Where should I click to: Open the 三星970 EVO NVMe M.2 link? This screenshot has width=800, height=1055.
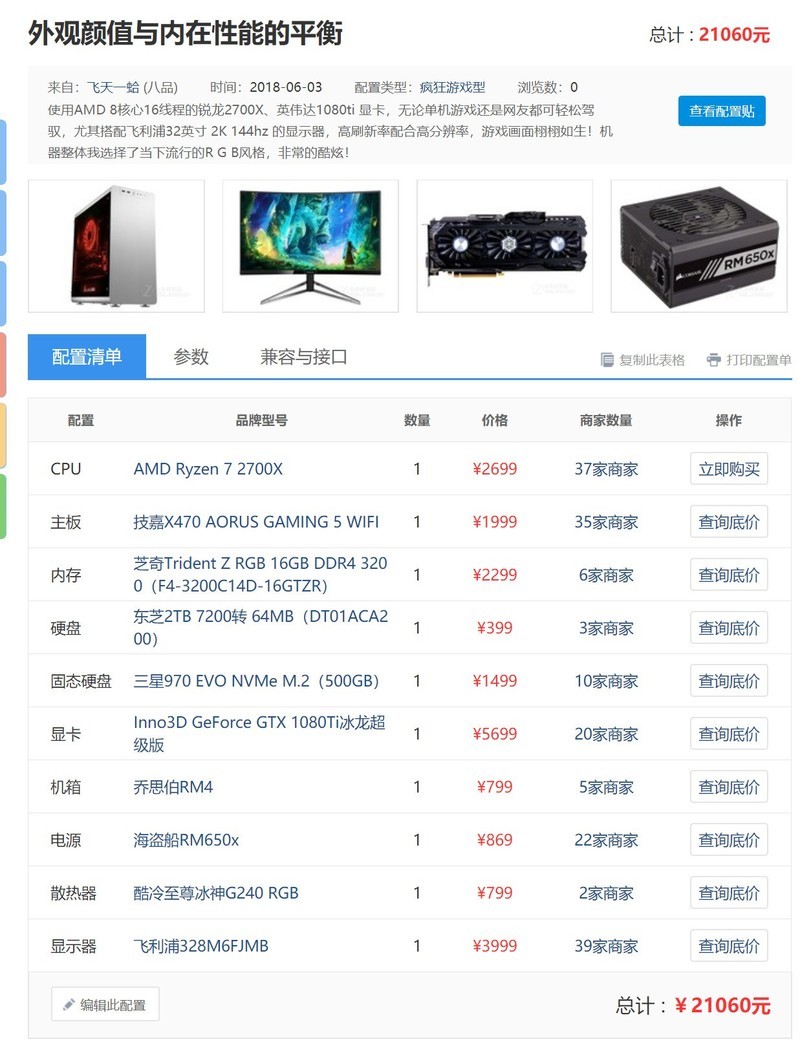(x=256, y=681)
